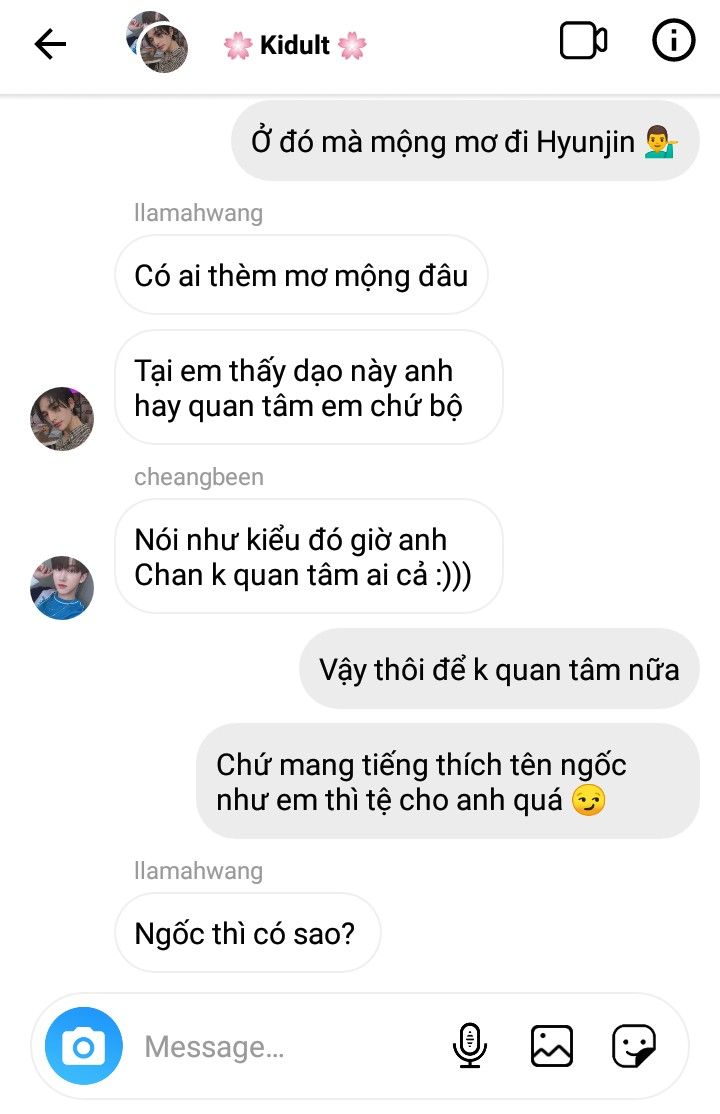Open the Kidult group chat header

(295, 46)
